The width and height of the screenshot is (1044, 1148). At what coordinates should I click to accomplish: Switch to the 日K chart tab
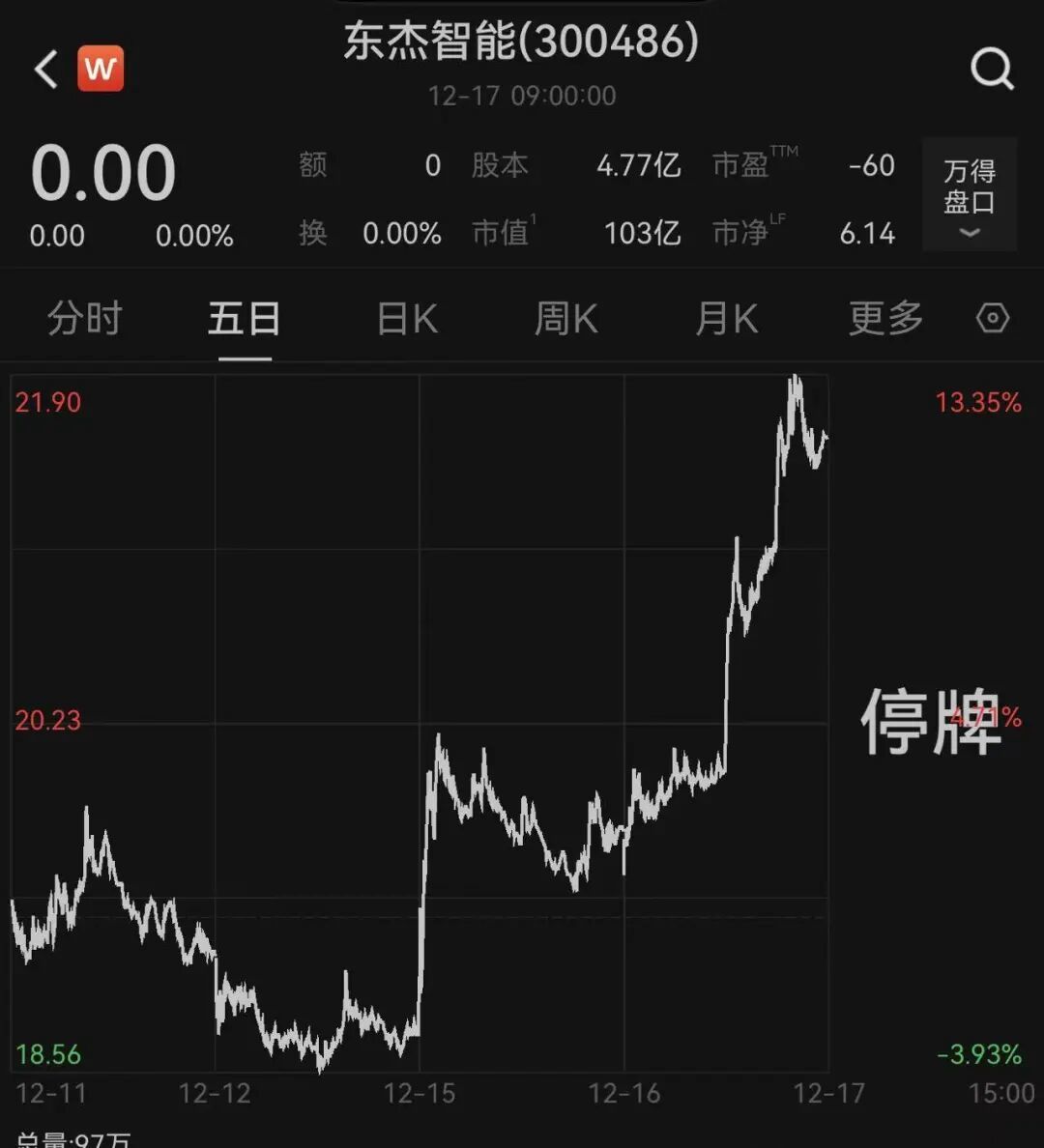point(407,318)
